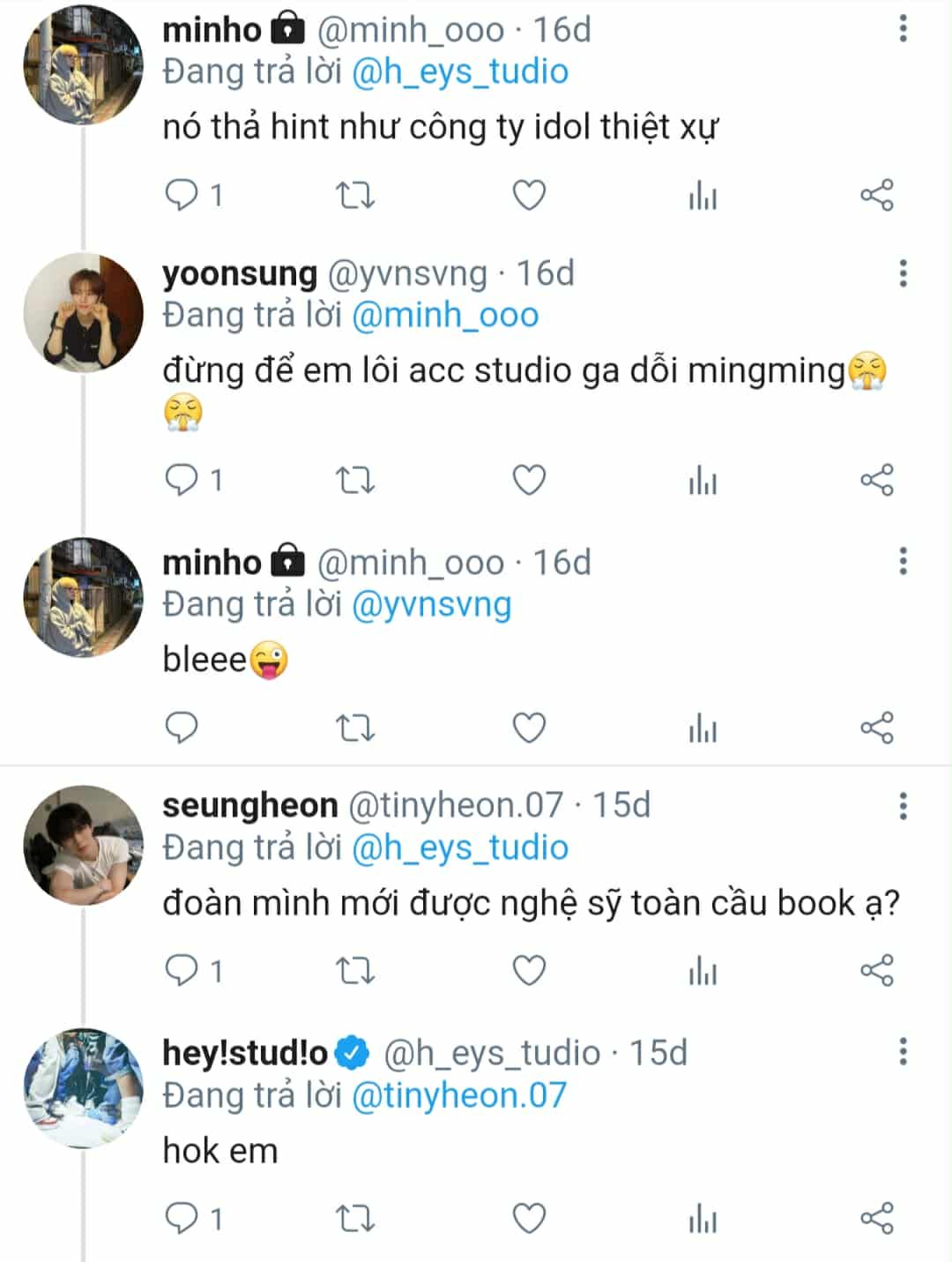Open seungheon's profile avatar
This screenshot has width=952, height=1262.
(x=83, y=845)
